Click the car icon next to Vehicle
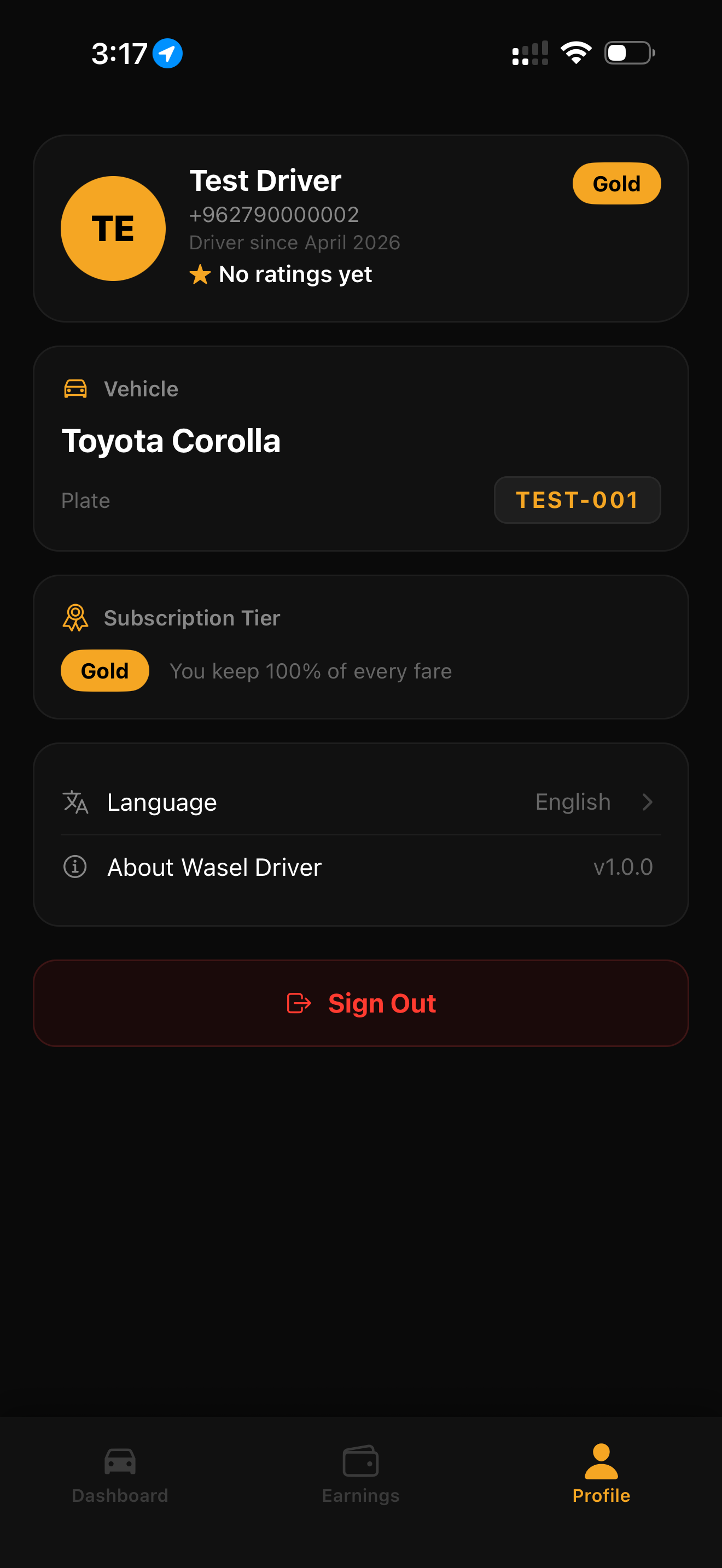The image size is (722, 1568). click(x=75, y=389)
